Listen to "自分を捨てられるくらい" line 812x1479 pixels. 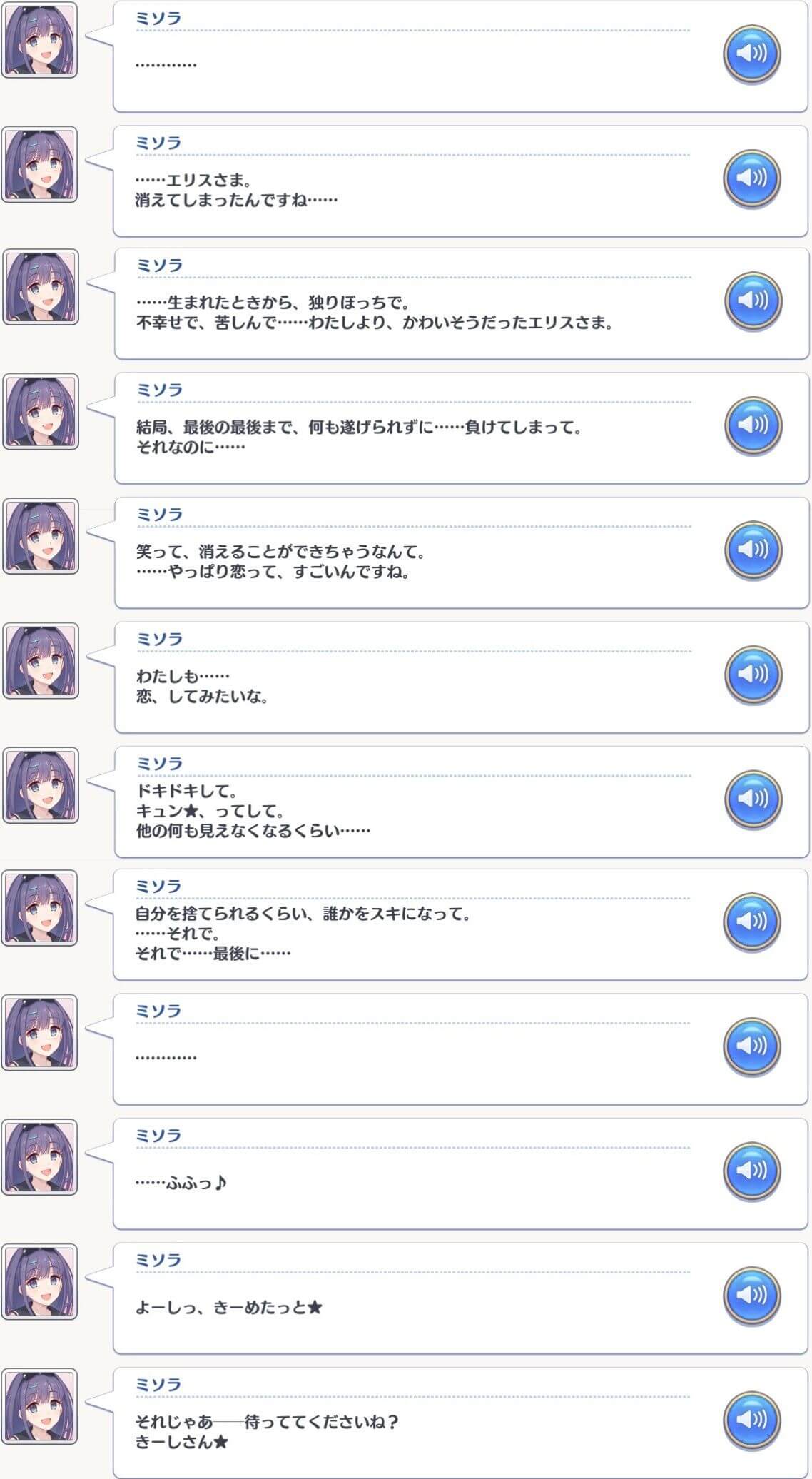click(752, 922)
